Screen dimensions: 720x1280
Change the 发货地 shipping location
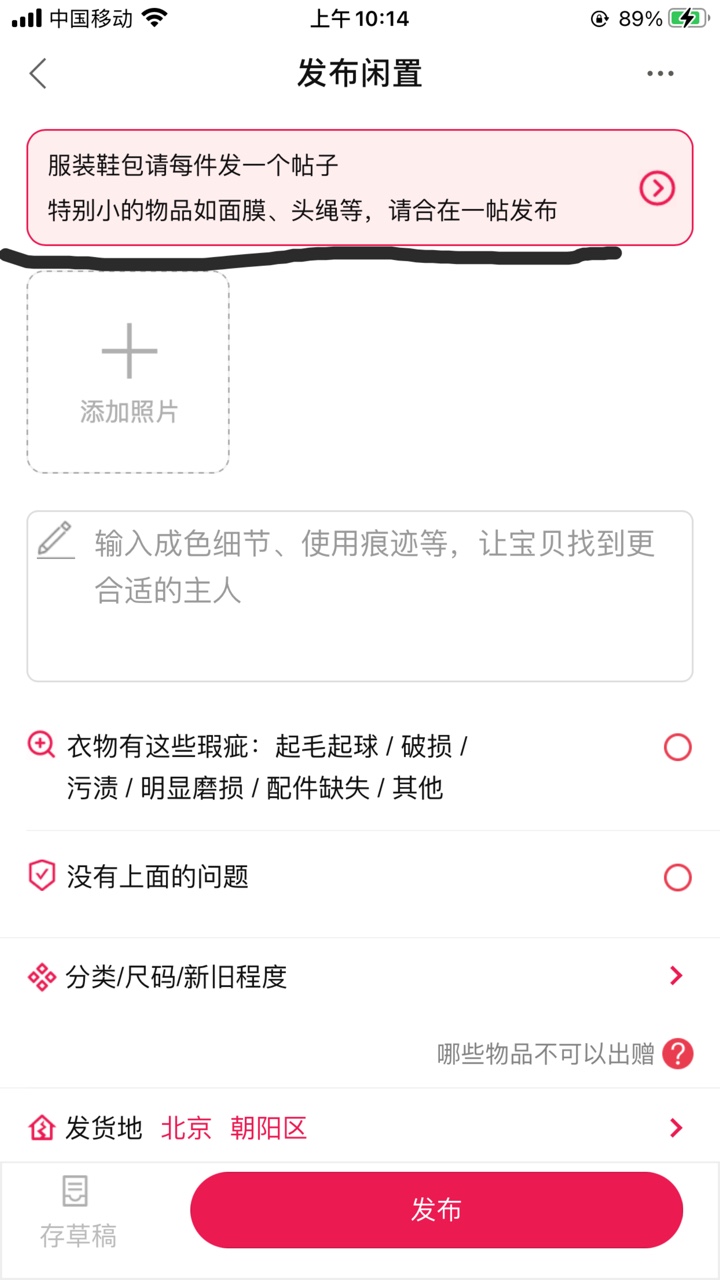click(360, 1129)
